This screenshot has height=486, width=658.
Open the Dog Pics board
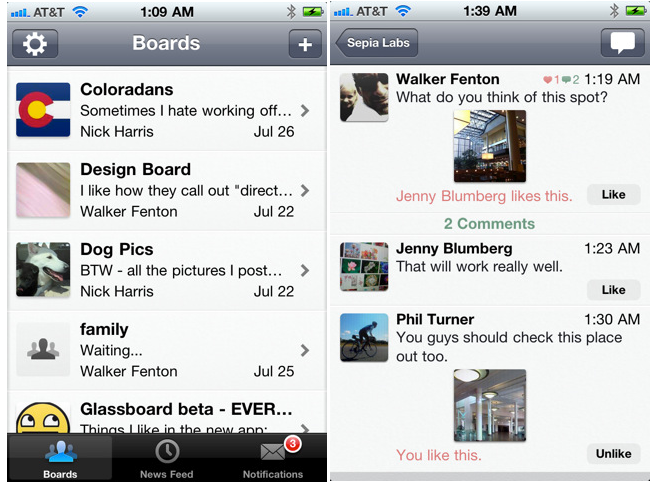(x=166, y=270)
